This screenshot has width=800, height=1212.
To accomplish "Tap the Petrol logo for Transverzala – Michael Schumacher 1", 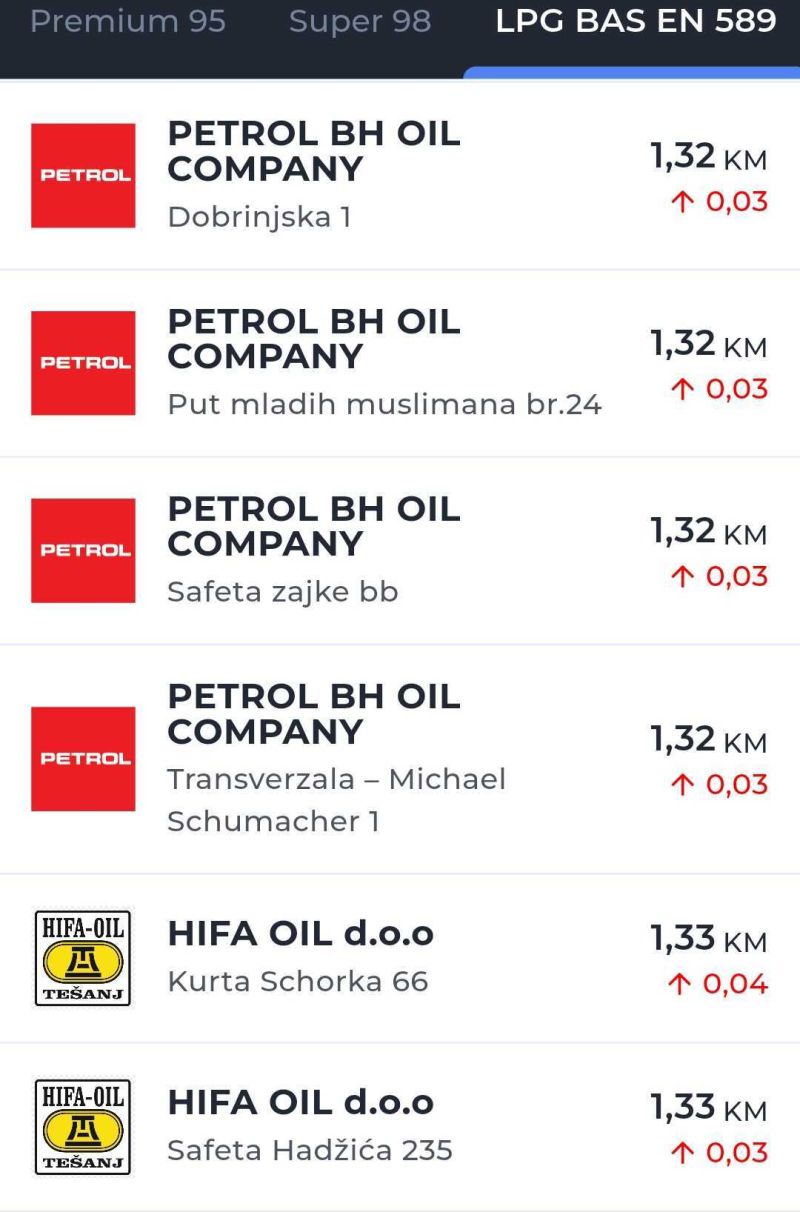I will 84,758.
